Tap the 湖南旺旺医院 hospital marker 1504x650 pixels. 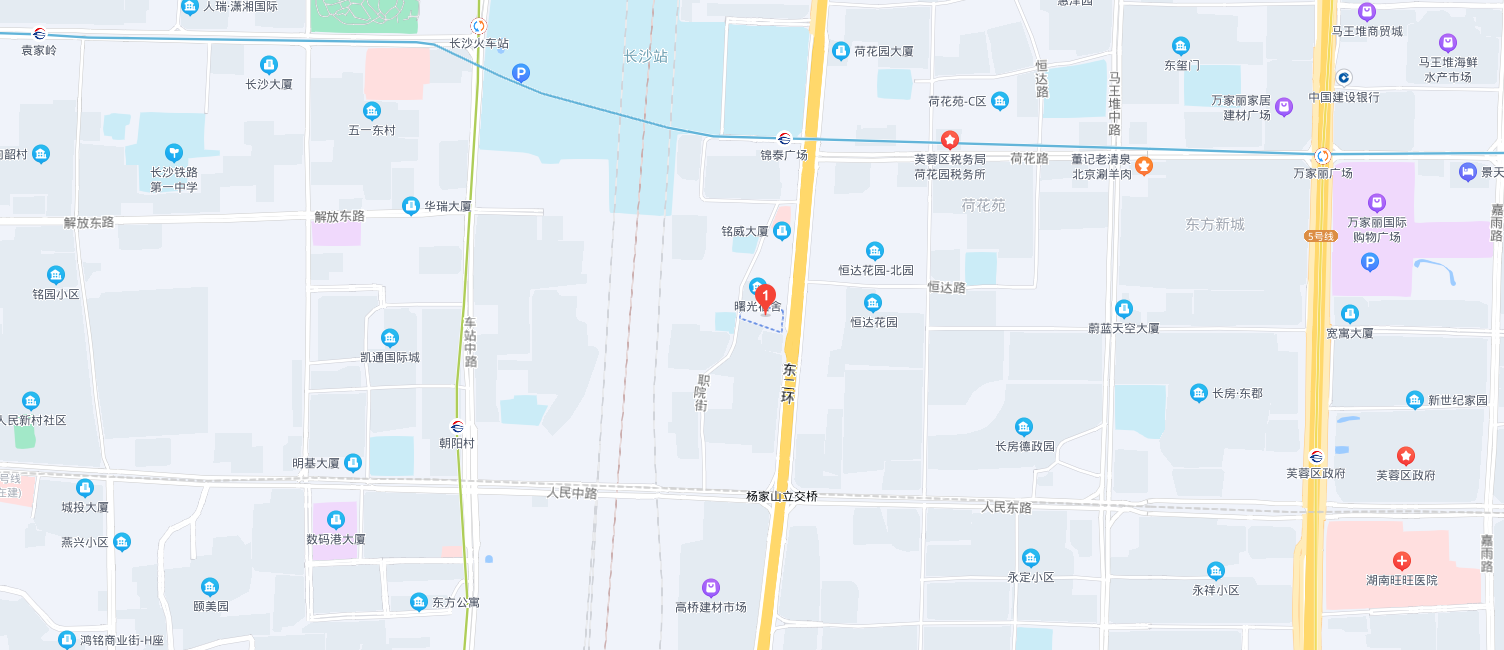tap(1402, 561)
